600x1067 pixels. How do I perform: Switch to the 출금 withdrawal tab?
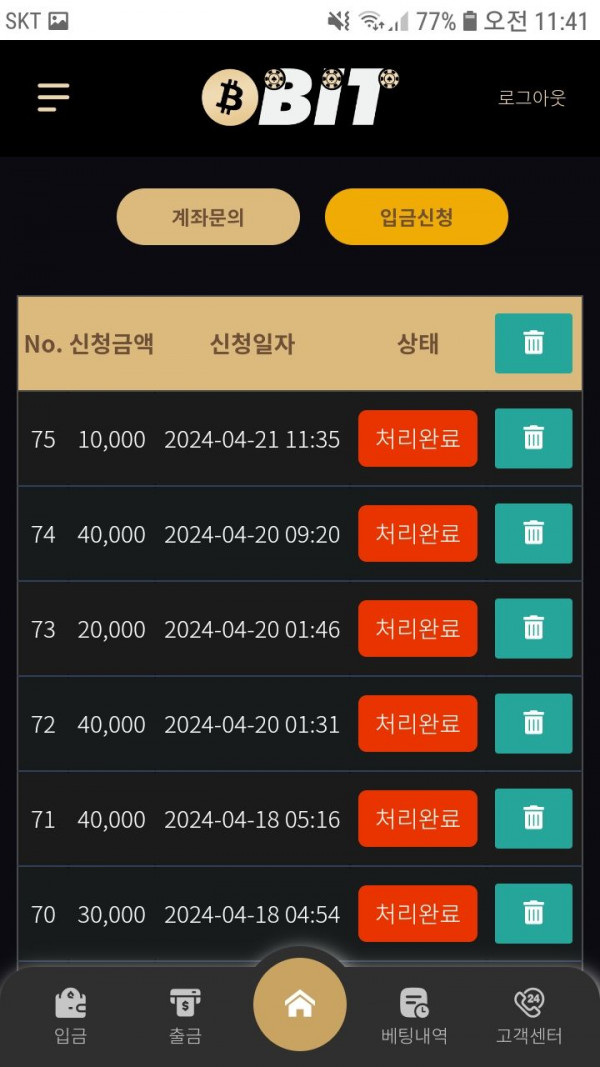coord(185,1015)
